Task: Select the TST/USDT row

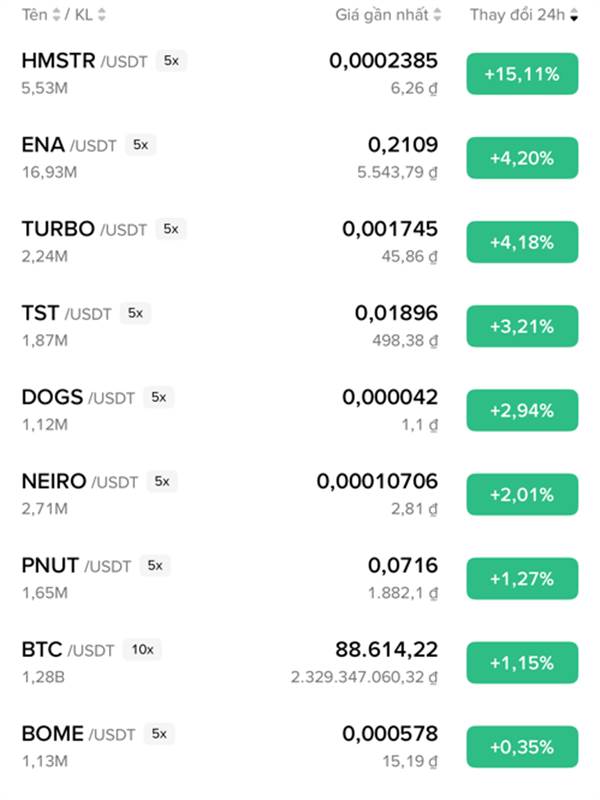Action: (300, 327)
